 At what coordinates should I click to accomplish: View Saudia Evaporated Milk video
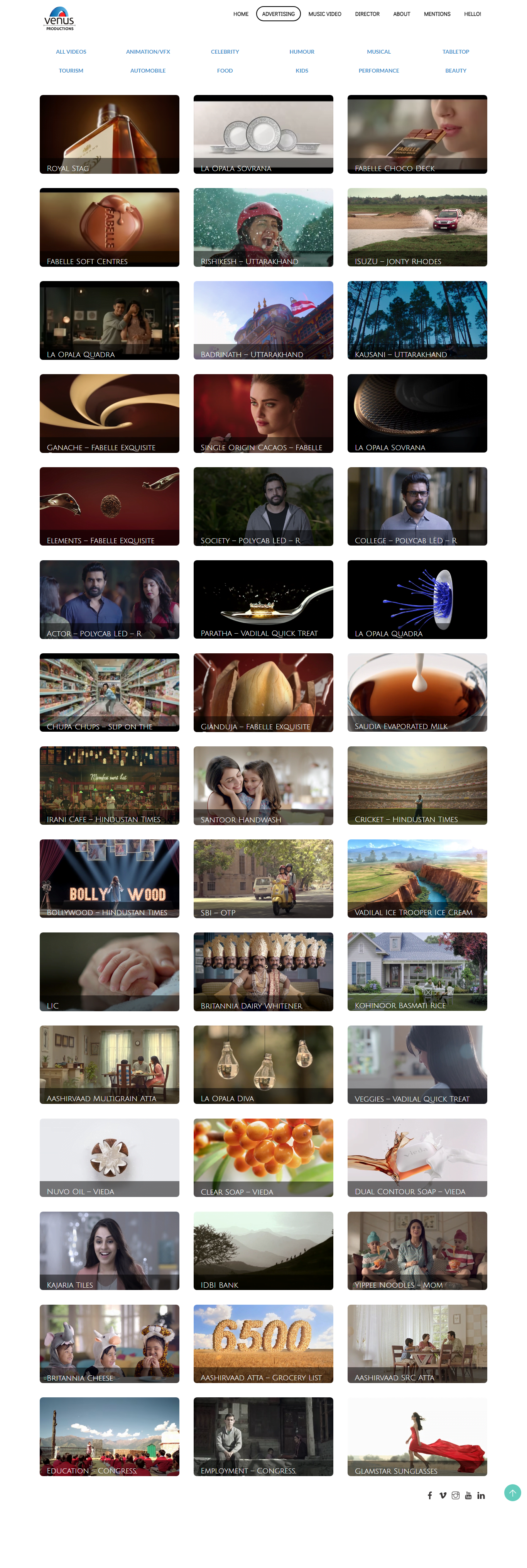pos(417,692)
